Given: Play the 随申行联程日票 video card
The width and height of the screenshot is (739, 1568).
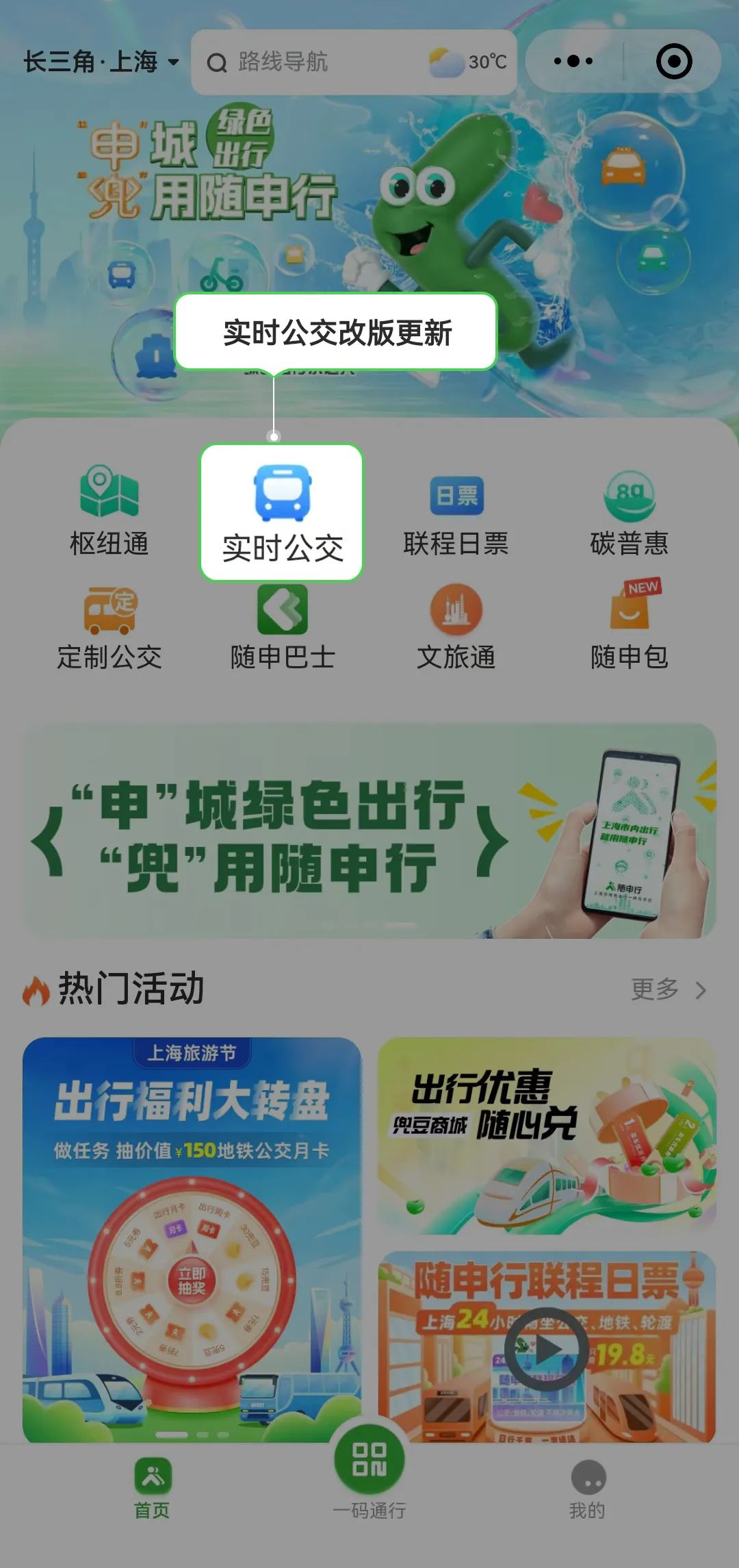Looking at the screenshot, I should [546, 1349].
